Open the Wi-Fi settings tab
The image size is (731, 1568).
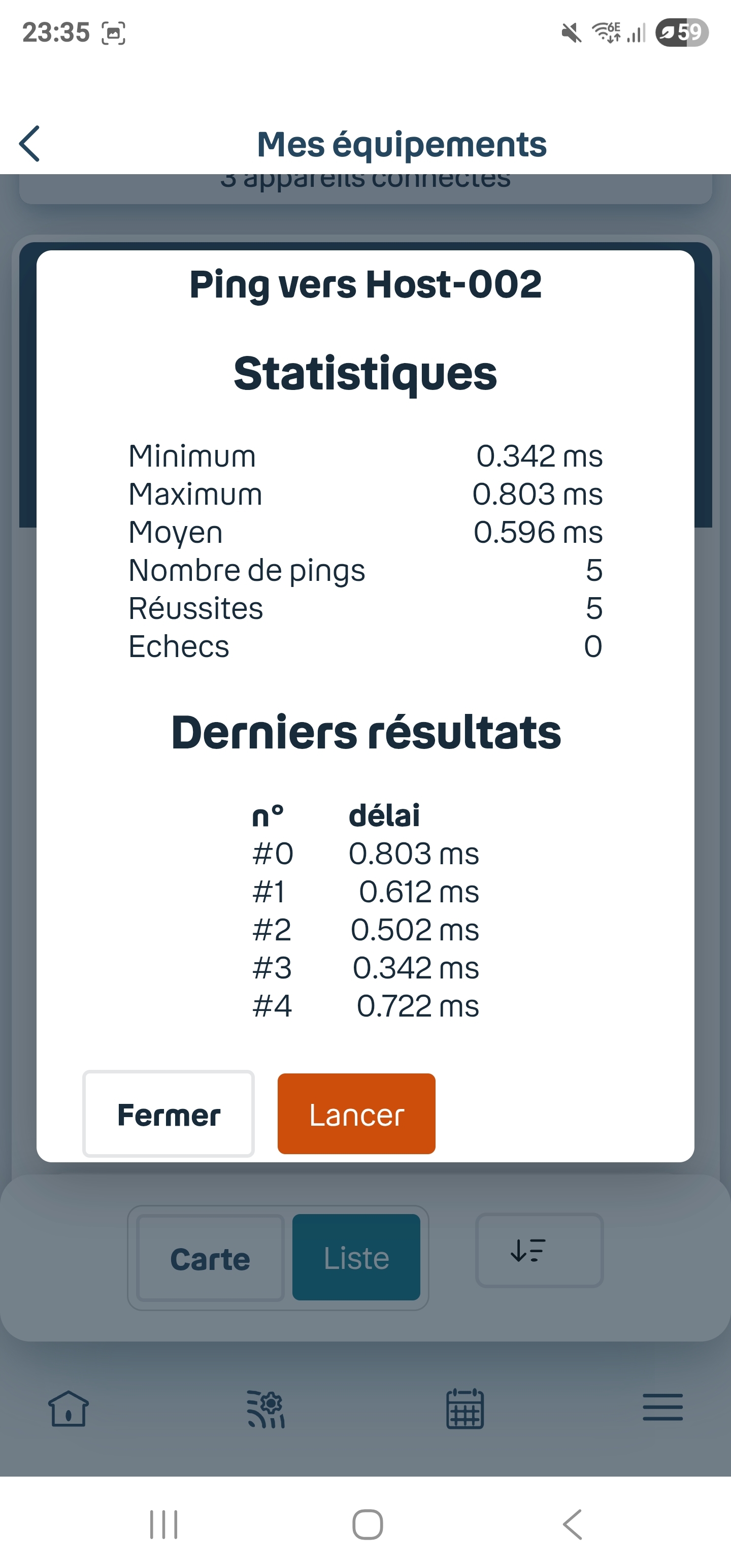267,1409
